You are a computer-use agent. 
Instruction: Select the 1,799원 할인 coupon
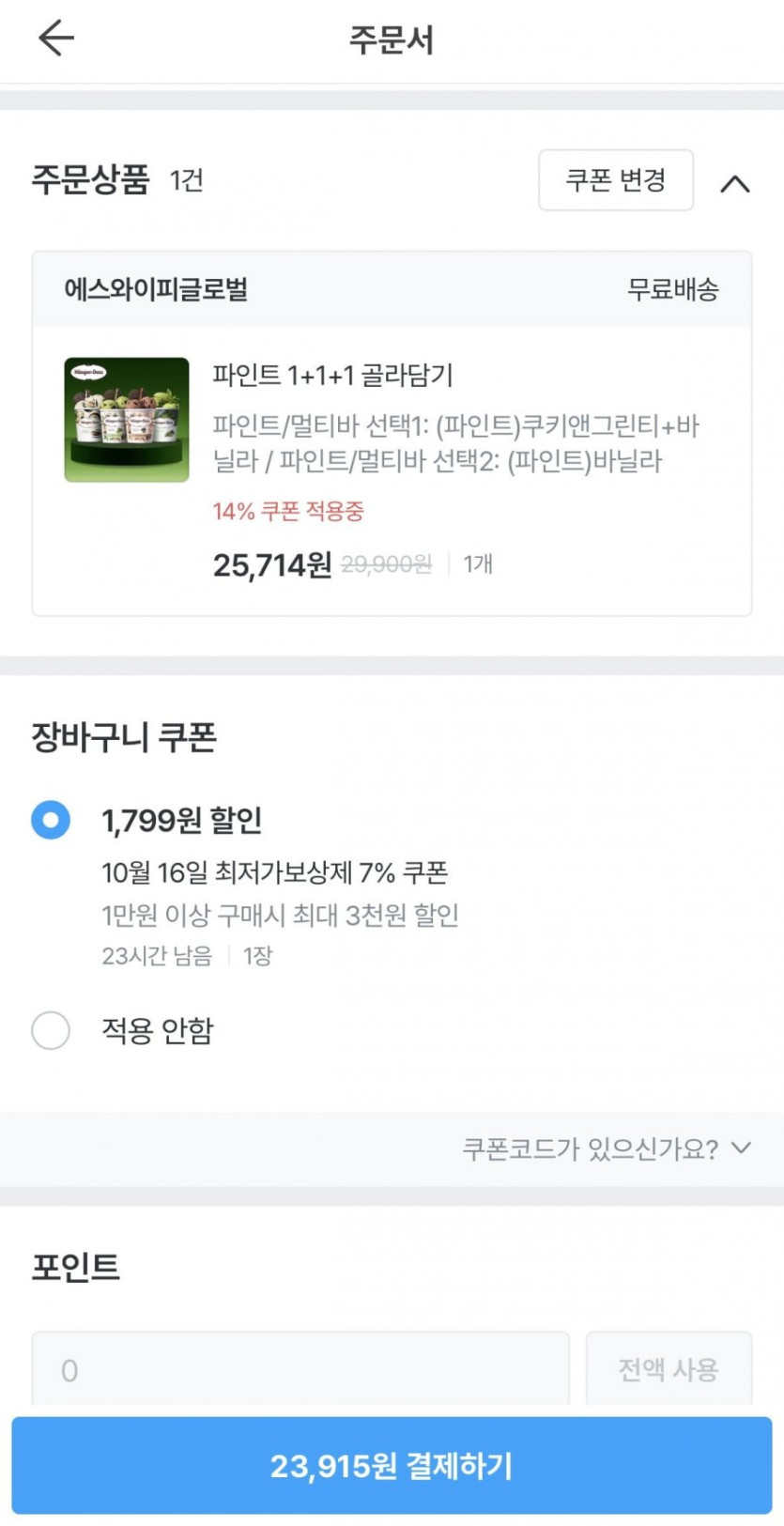click(x=51, y=820)
